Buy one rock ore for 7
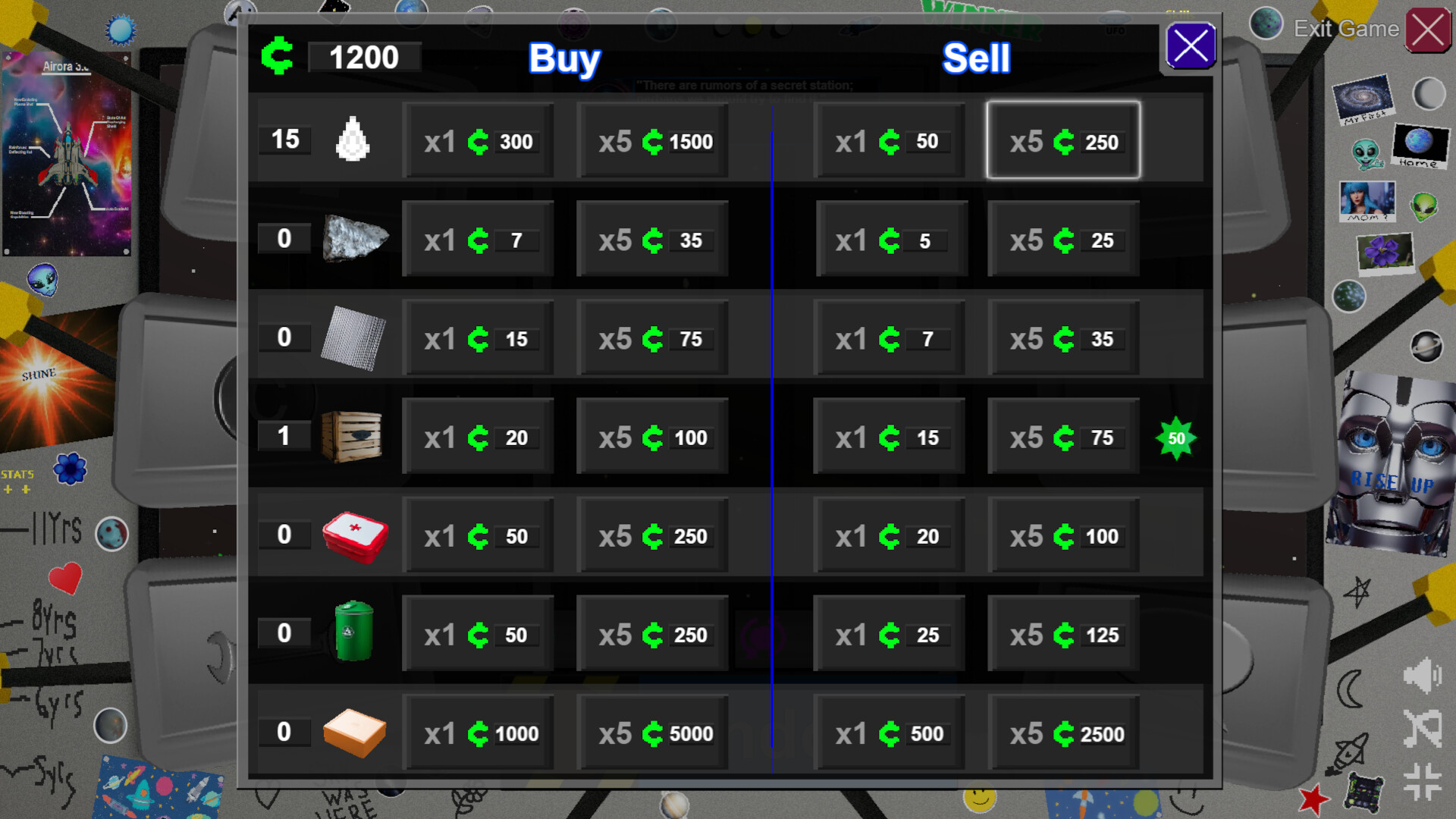This screenshot has height=819, width=1456. coord(478,240)
